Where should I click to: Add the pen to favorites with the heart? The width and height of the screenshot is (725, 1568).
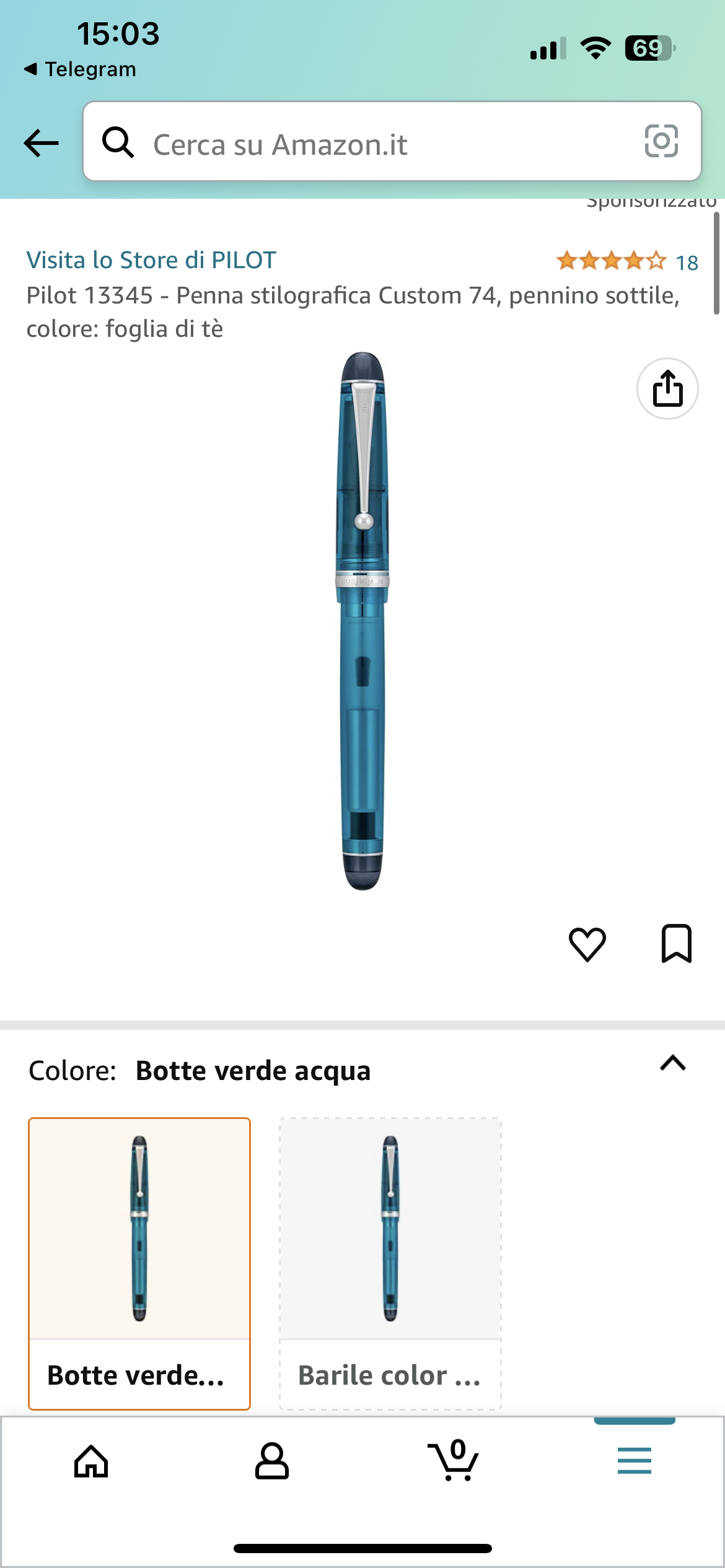click(x=587, y=944)
